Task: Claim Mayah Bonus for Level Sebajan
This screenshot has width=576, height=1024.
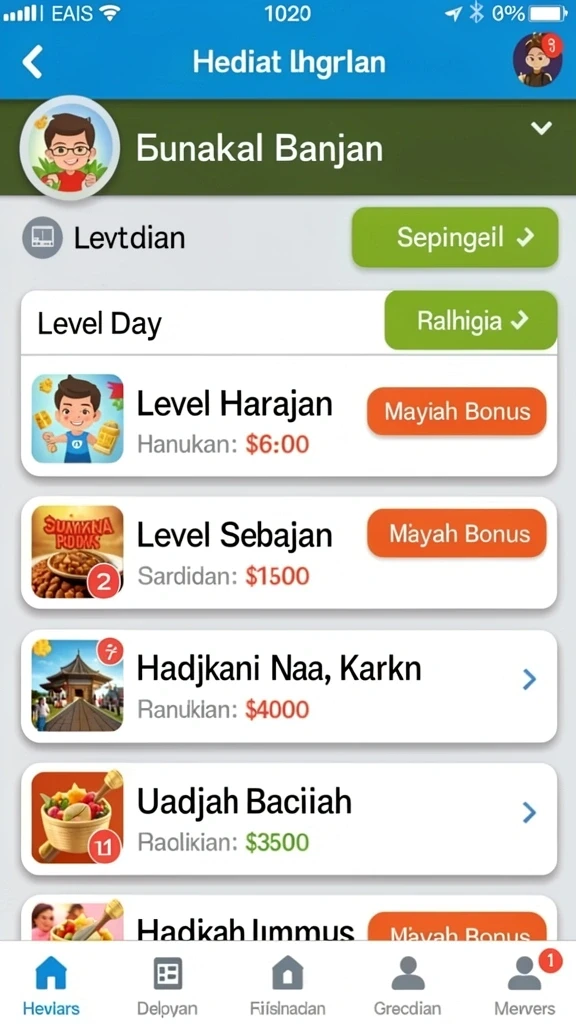Action: pos(456,534)
